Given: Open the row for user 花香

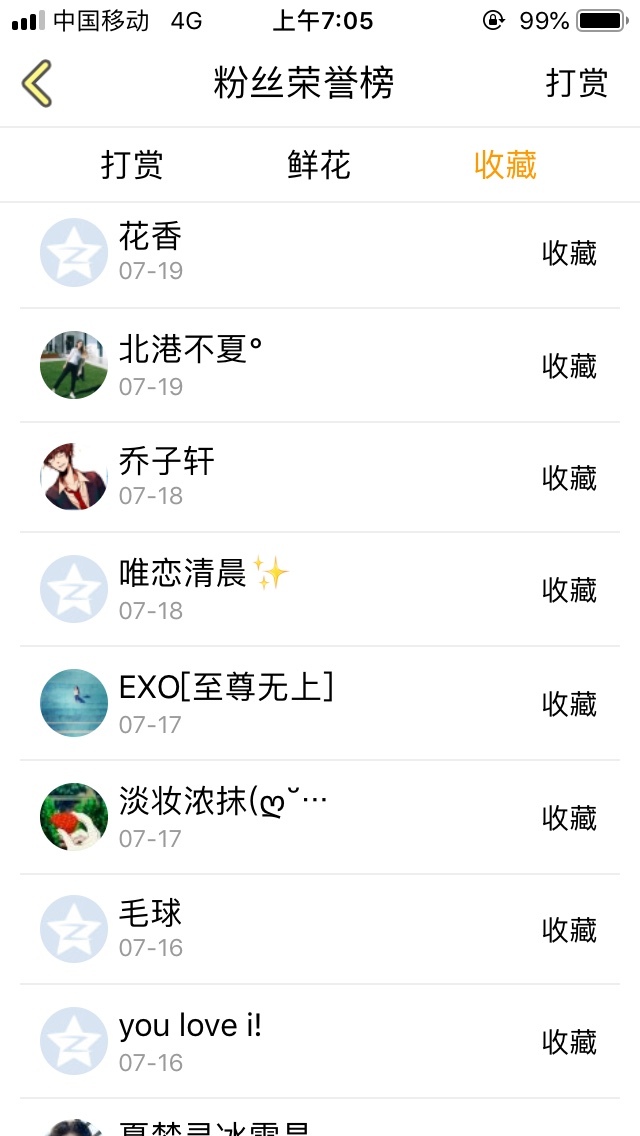Looking at the screenshot, I should 320,253.
